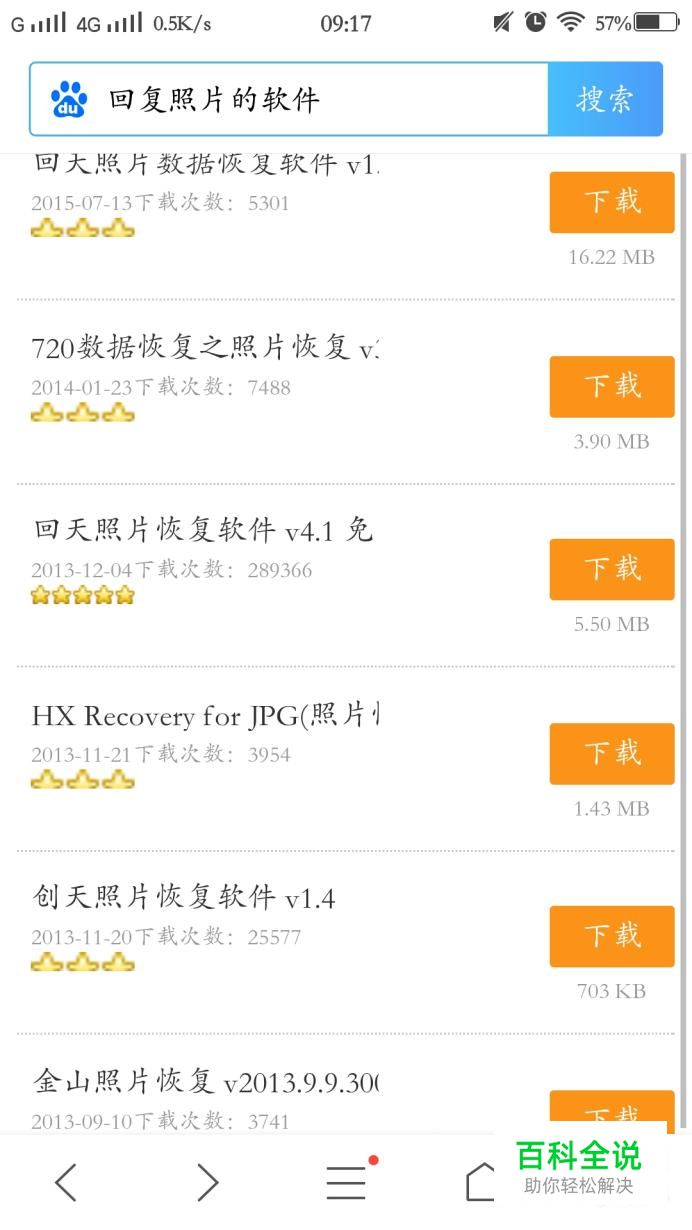Viewport: 692px width, 1230px height.
Task: Open the browser menu with three lines
Action: tap(346, 1182)
